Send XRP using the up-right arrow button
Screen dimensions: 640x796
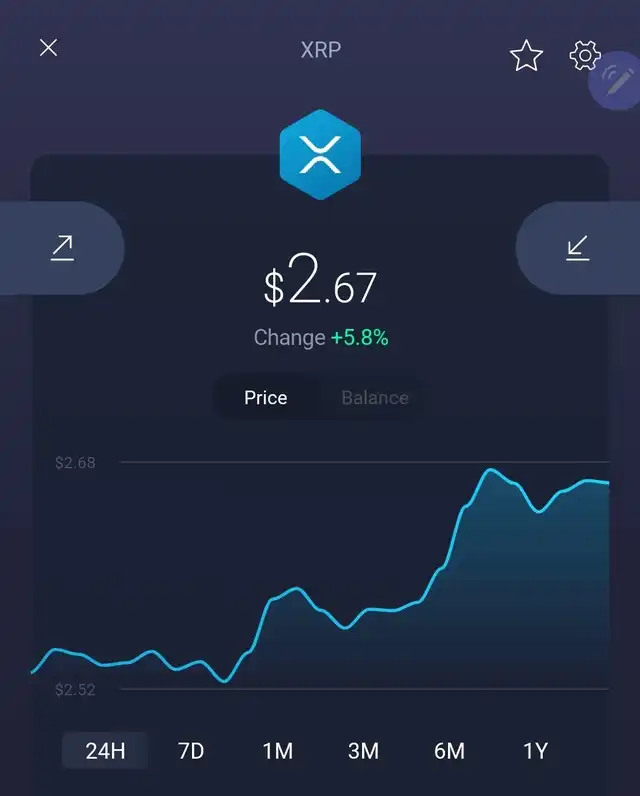pyautogui.click(x=62, y=248)
